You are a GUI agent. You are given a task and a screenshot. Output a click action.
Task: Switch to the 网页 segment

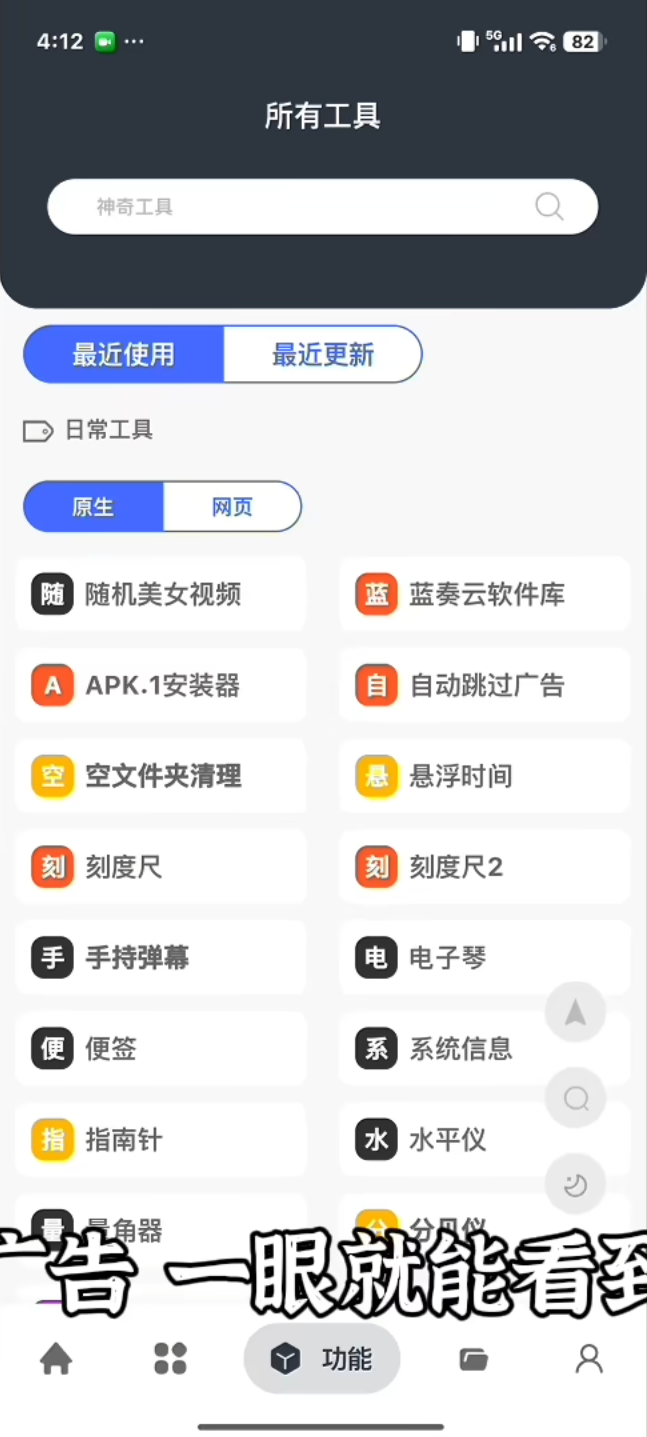tap(232, 507)
